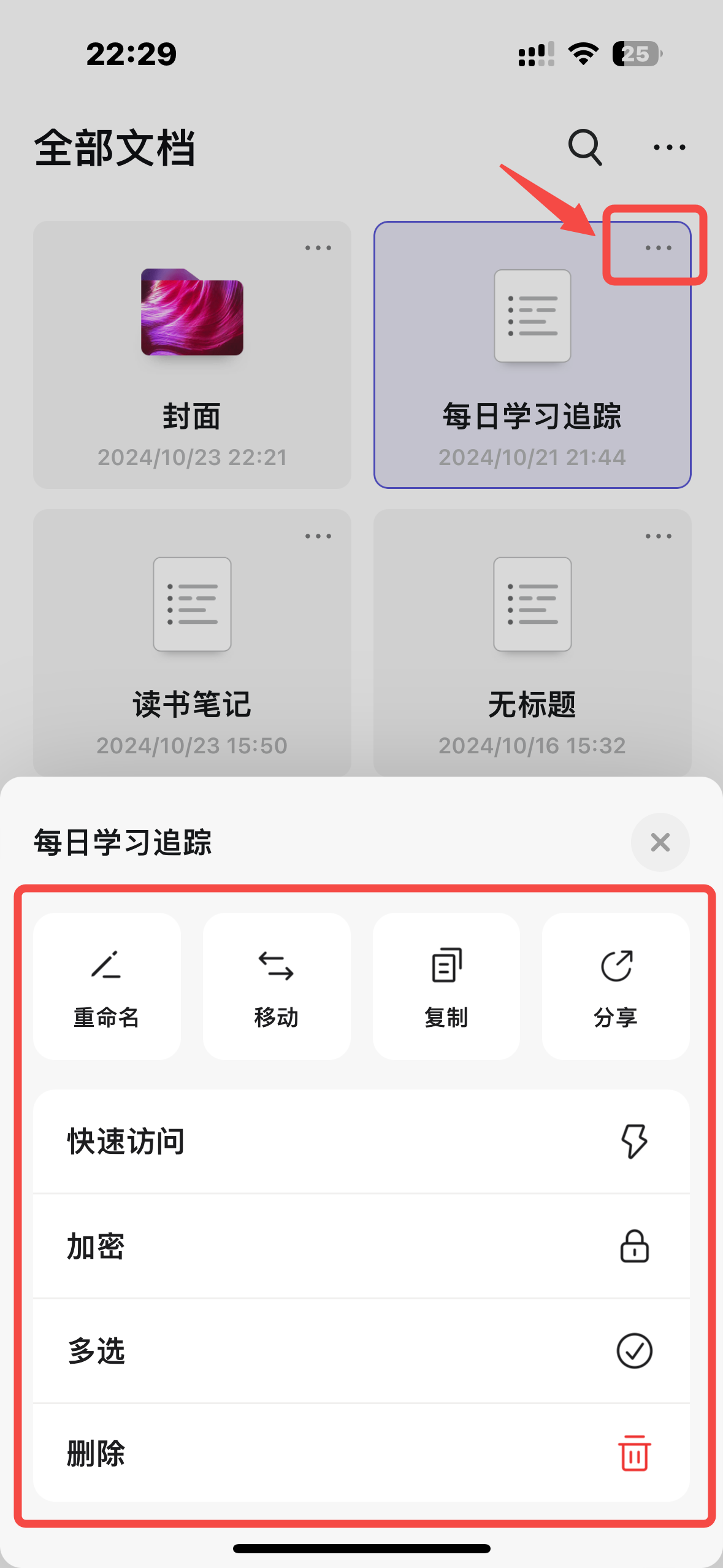Screen dimensions: 723x1568
Task: Open the top-right overflow menu
Action: (x=669, y=147)
